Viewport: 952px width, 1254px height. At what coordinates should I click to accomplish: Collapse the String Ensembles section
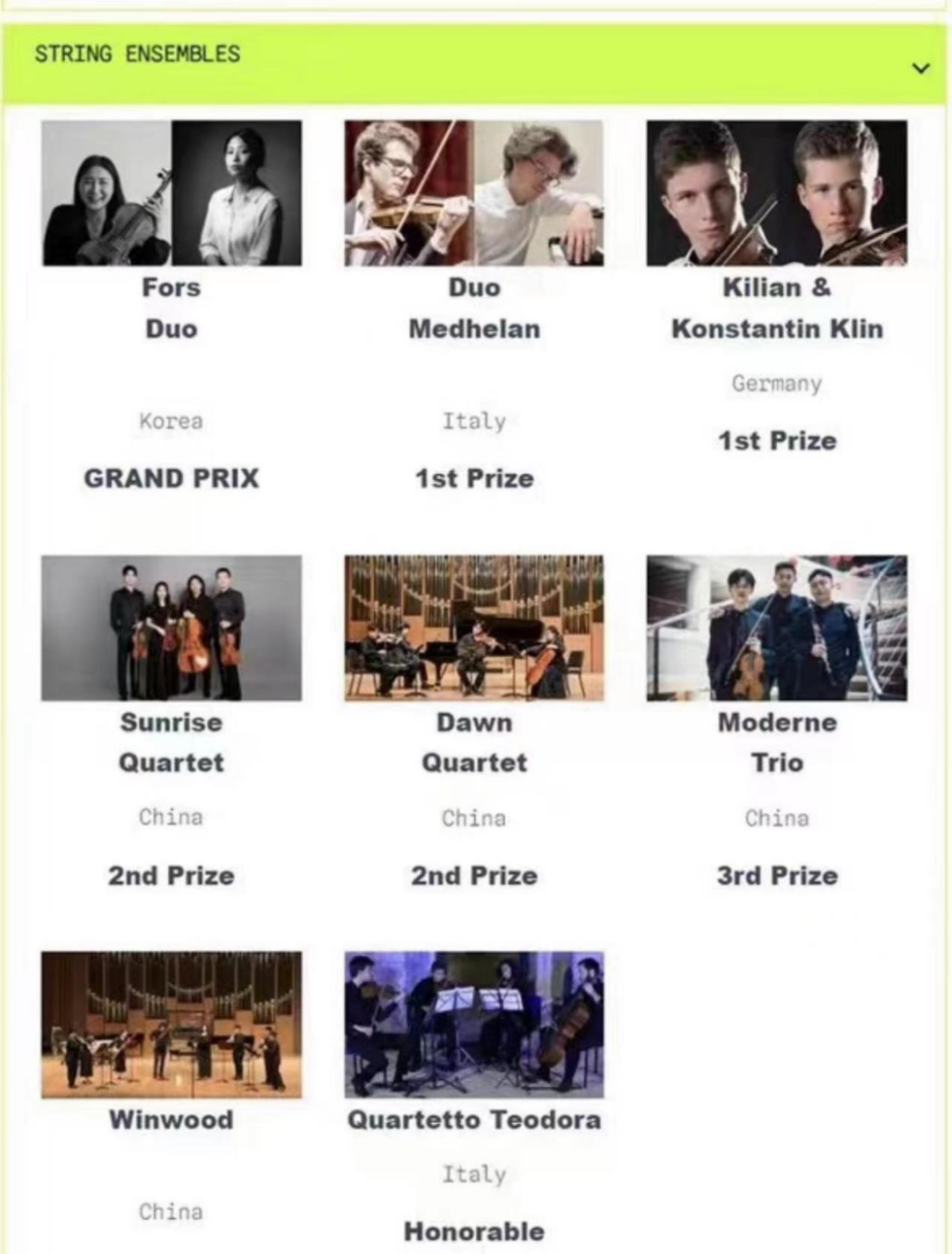pos(920,68)
